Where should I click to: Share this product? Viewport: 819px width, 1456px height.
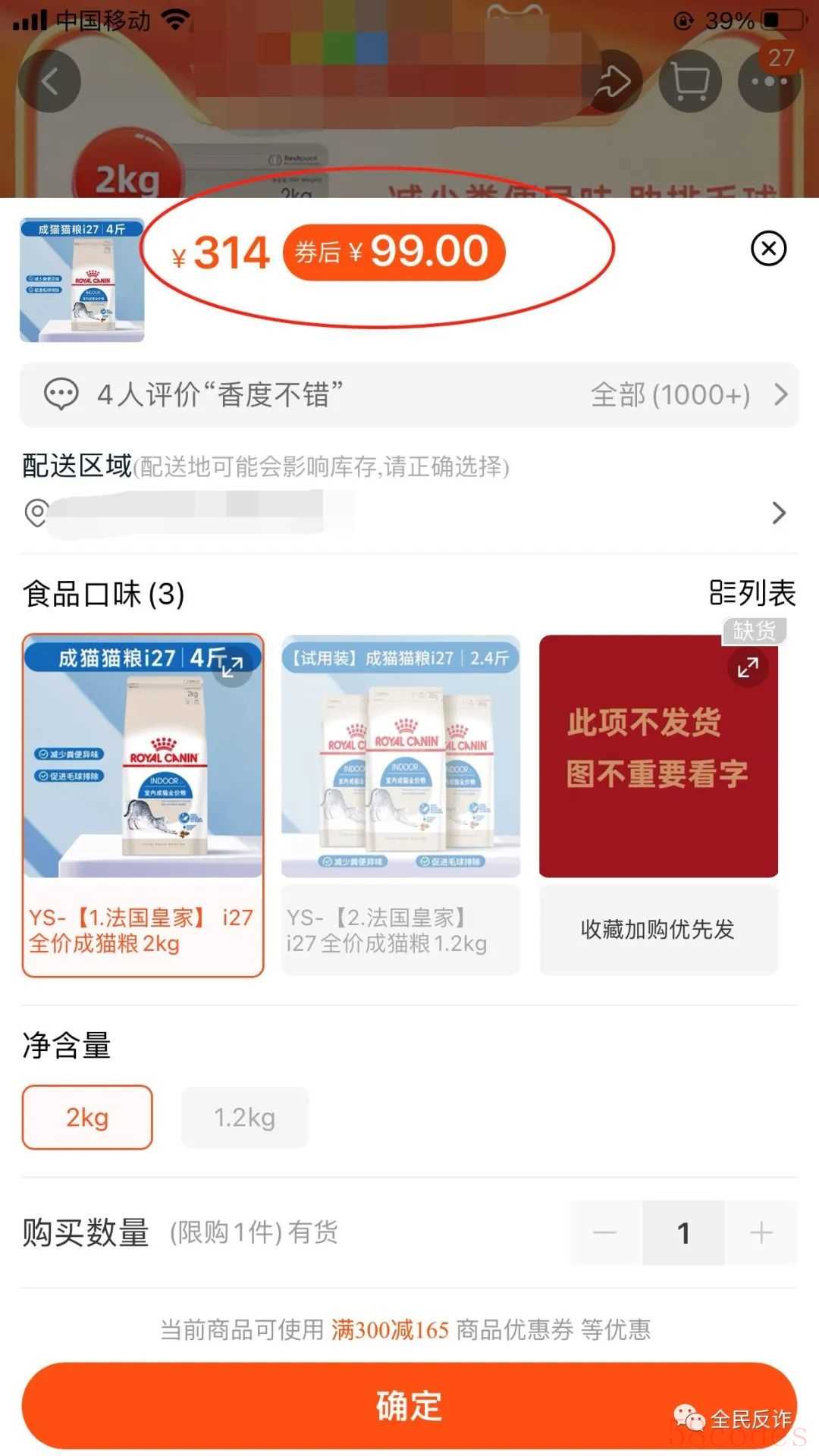coord(611,81)
